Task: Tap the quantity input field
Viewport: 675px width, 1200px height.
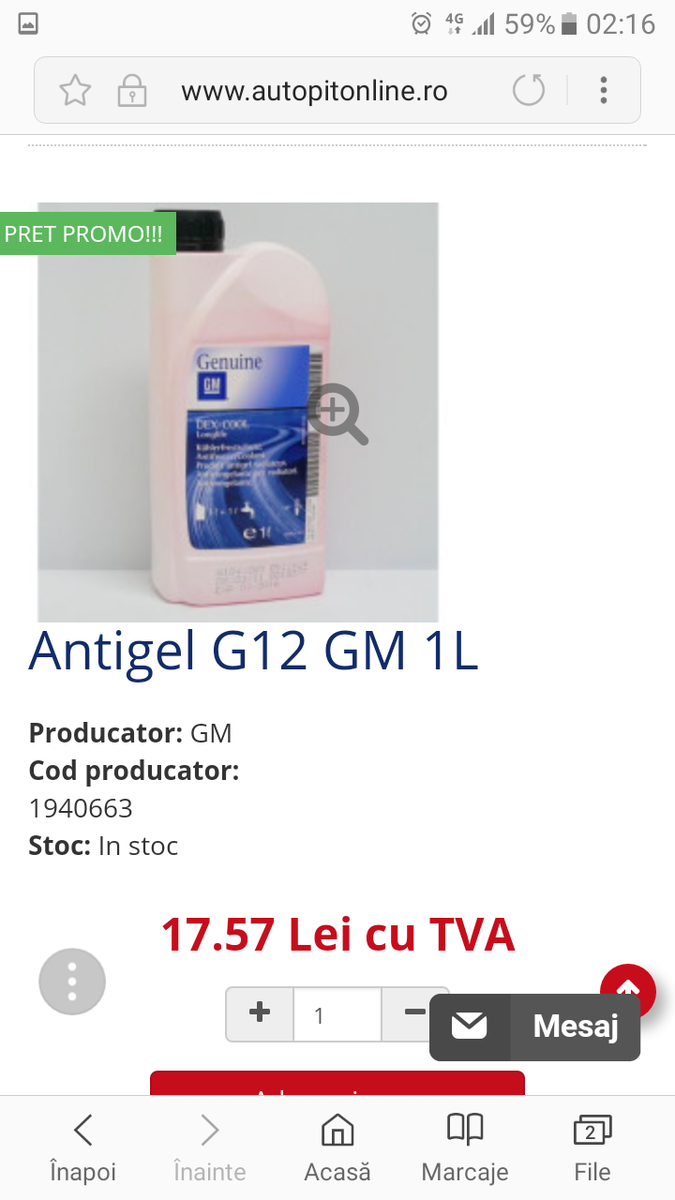Action: pos(337,1015)
